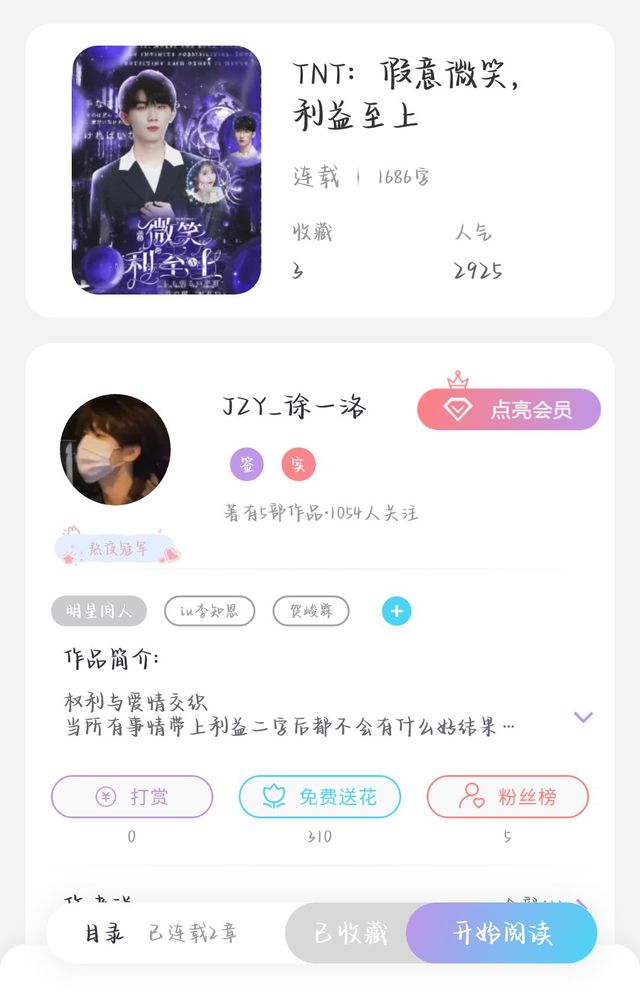Add a new tag with the plus icon
Viewport: 640px width, 1002px height.
(397, 612)
